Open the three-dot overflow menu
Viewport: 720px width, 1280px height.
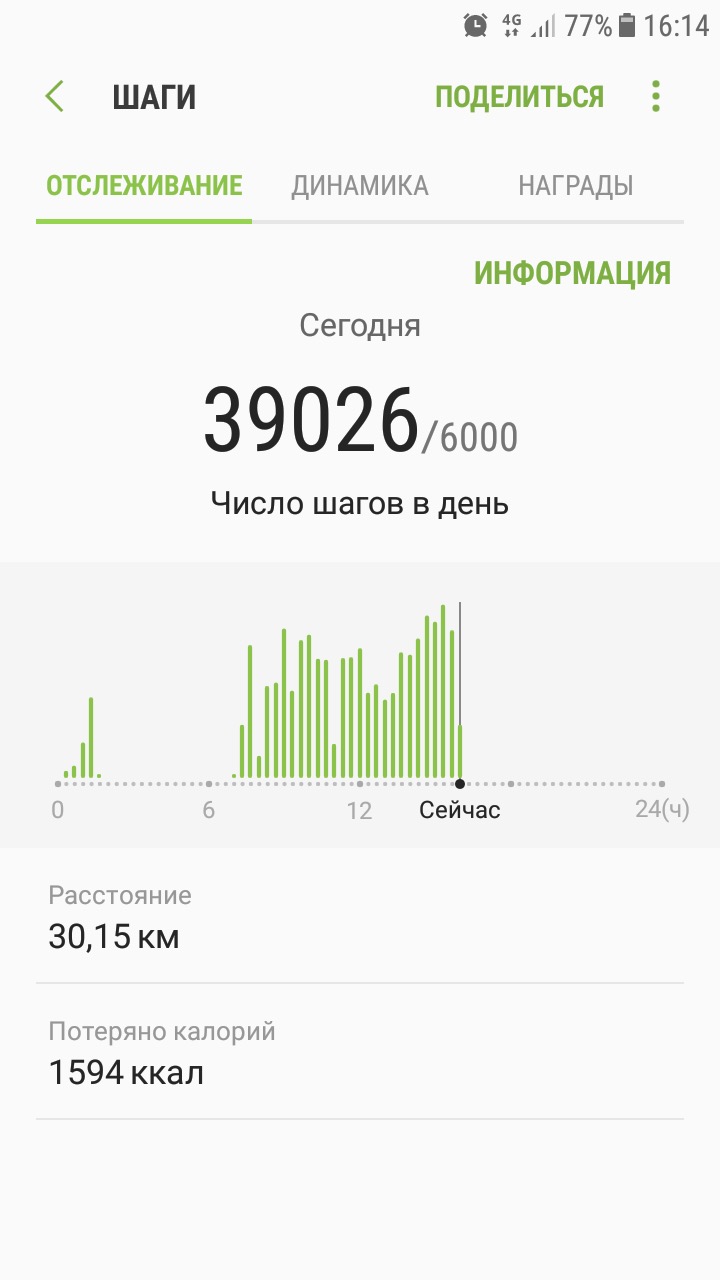(x=656, y=97)
